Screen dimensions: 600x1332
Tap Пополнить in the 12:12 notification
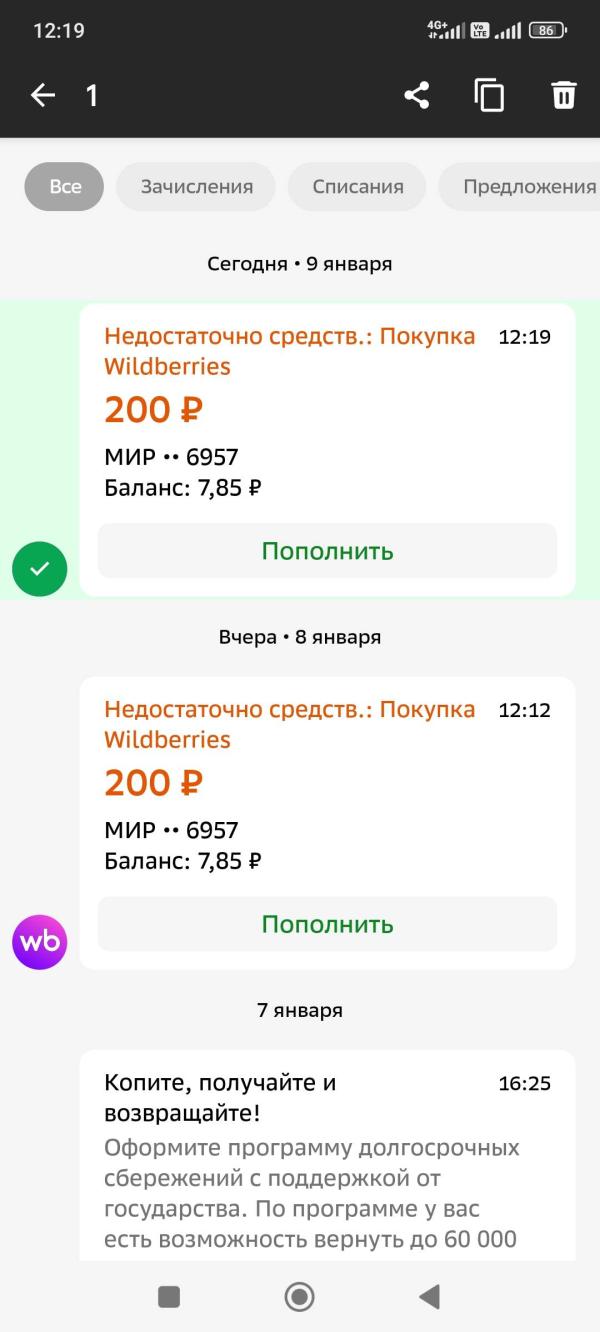(327, 924)
